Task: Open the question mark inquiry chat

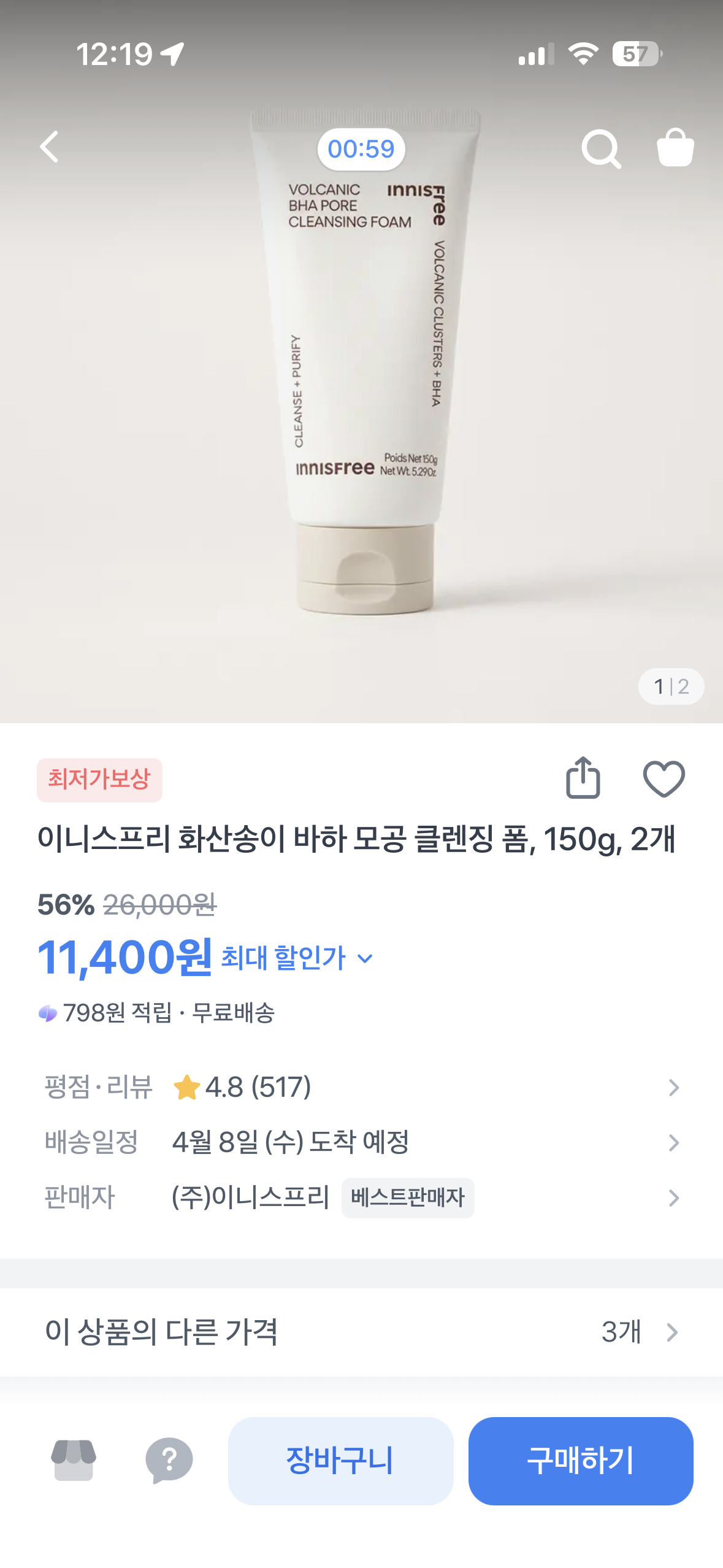Action: (169, 1460)
